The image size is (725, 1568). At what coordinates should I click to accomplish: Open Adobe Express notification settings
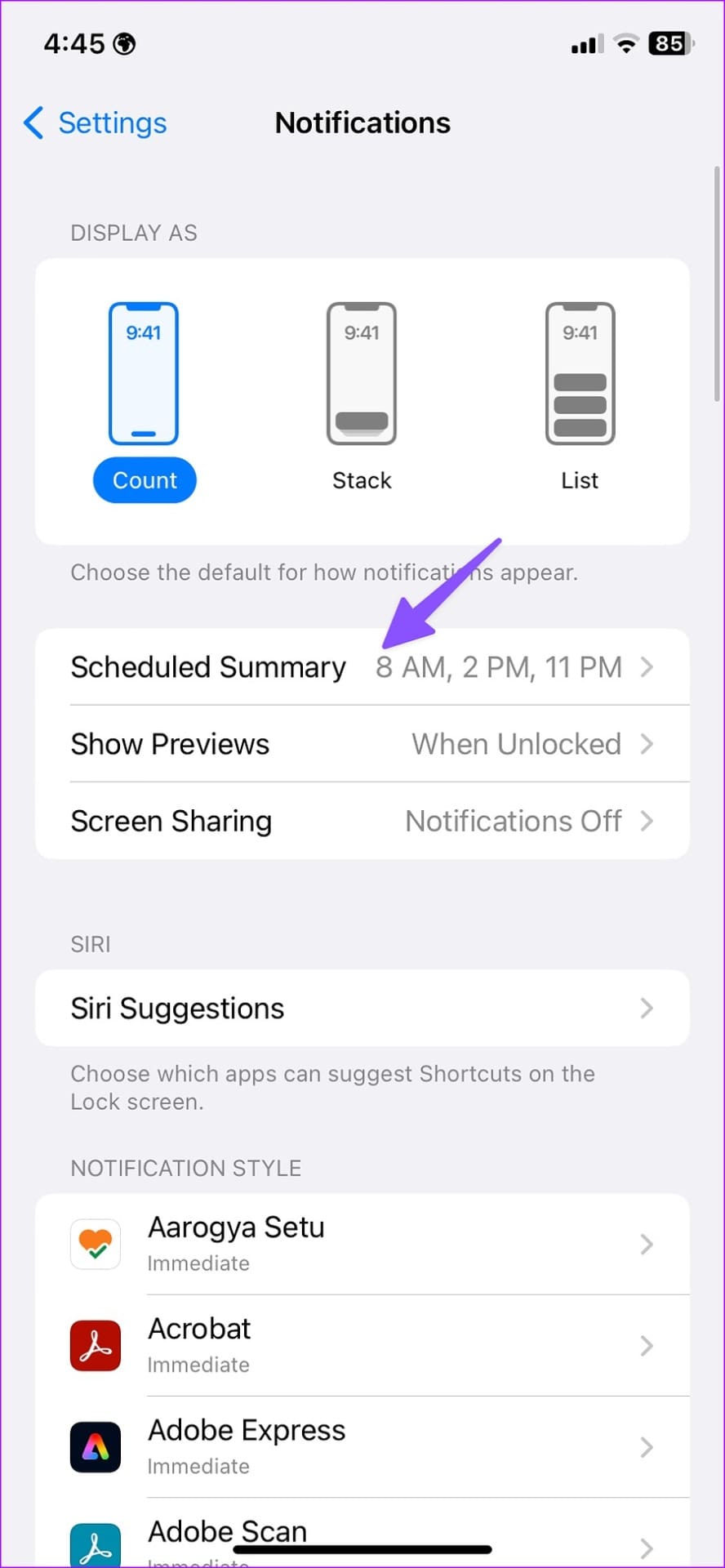coord(362,1446)
